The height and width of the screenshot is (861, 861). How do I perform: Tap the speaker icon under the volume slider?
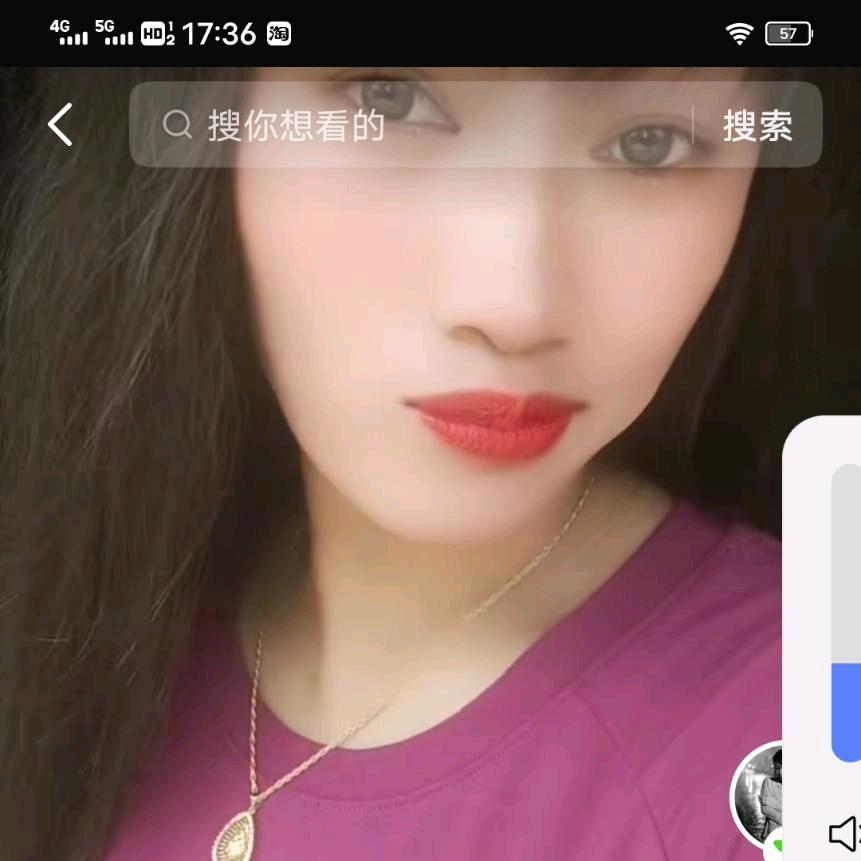tap(845, 833)
